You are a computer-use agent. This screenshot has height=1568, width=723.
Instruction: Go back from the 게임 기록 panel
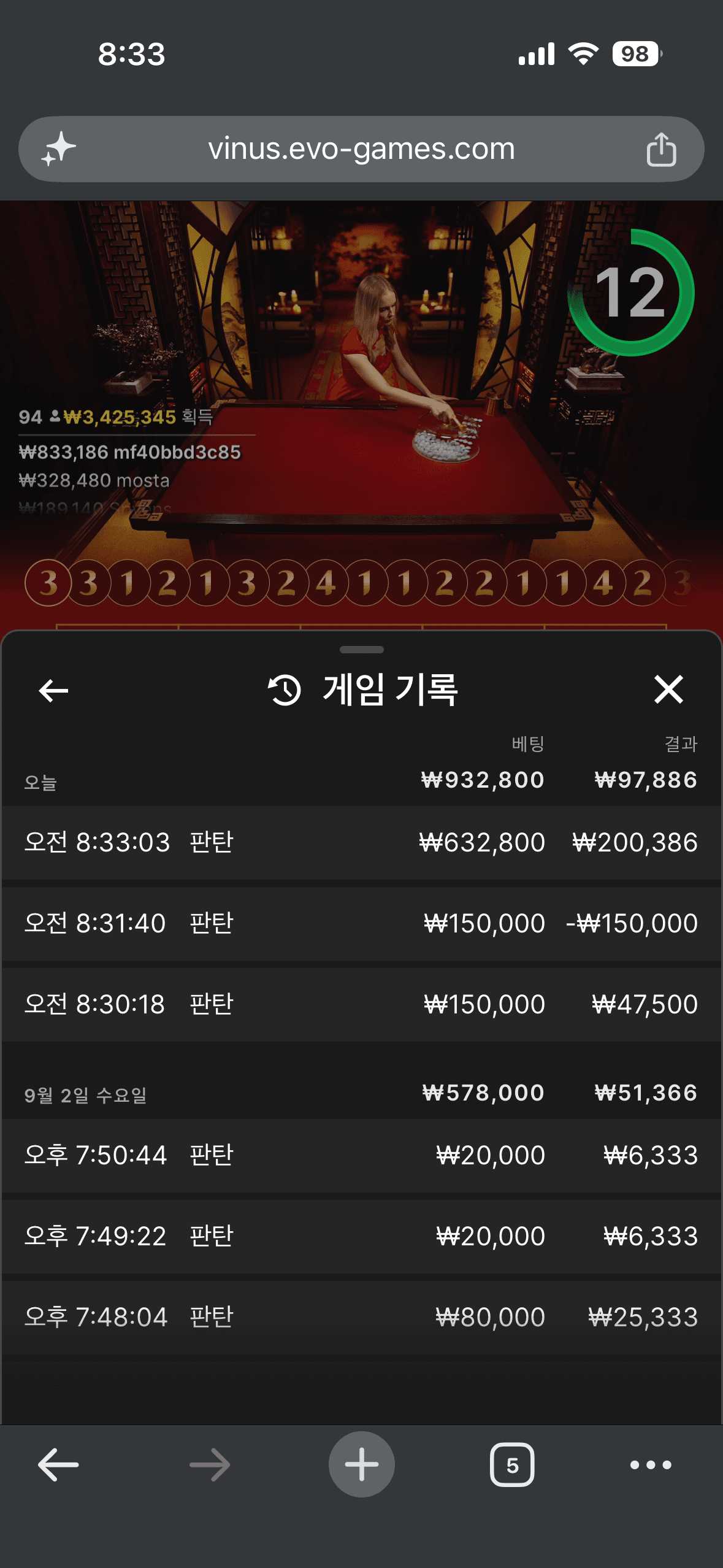53,691
